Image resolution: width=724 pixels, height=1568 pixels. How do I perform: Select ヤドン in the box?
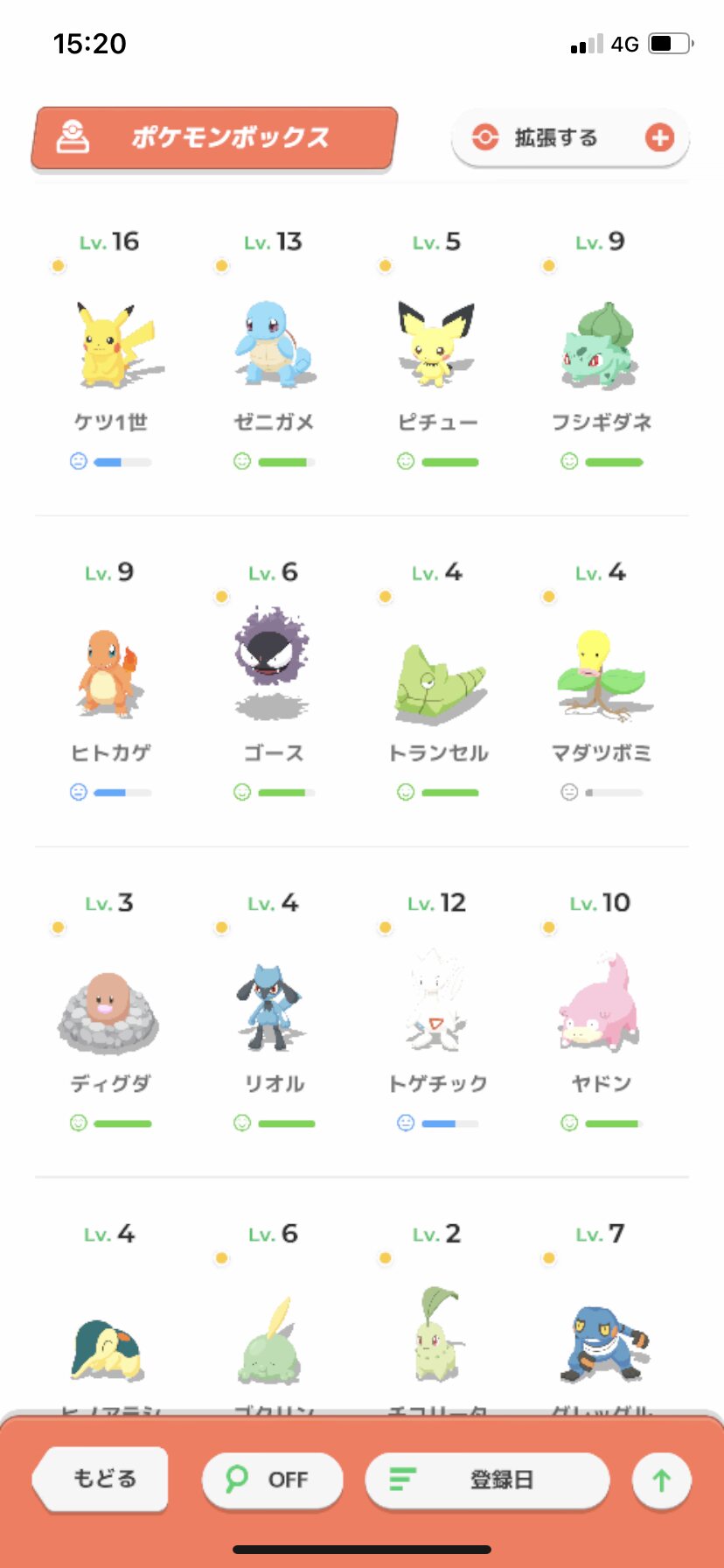tap(601, 1008)
